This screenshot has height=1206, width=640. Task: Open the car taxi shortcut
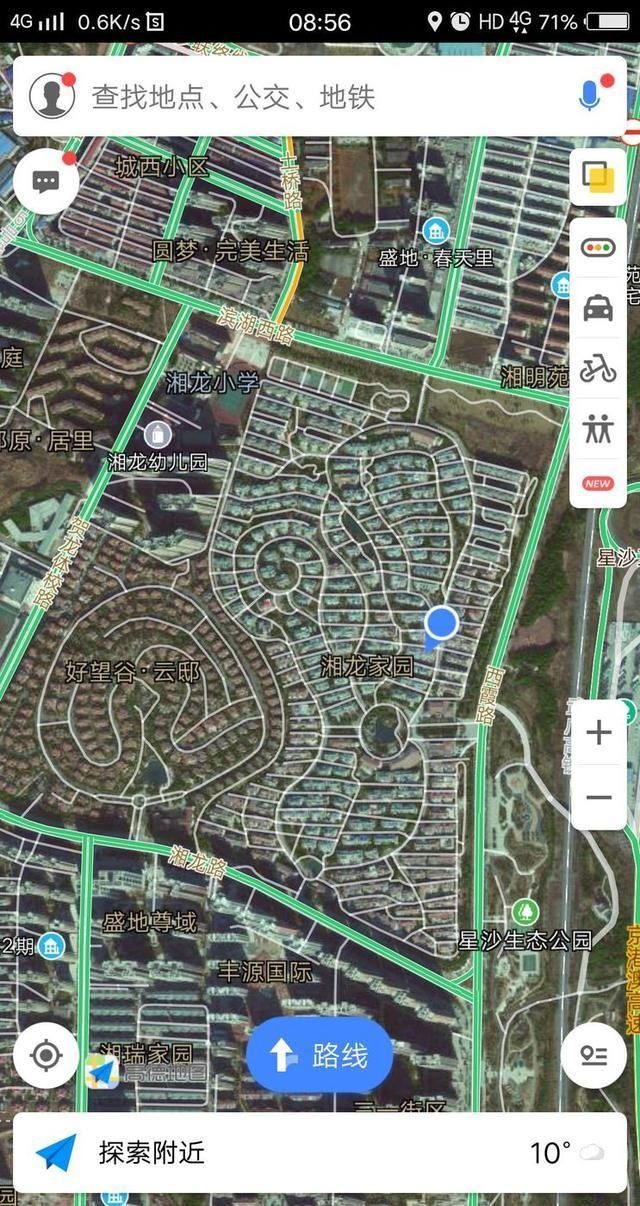pos(598,308)
